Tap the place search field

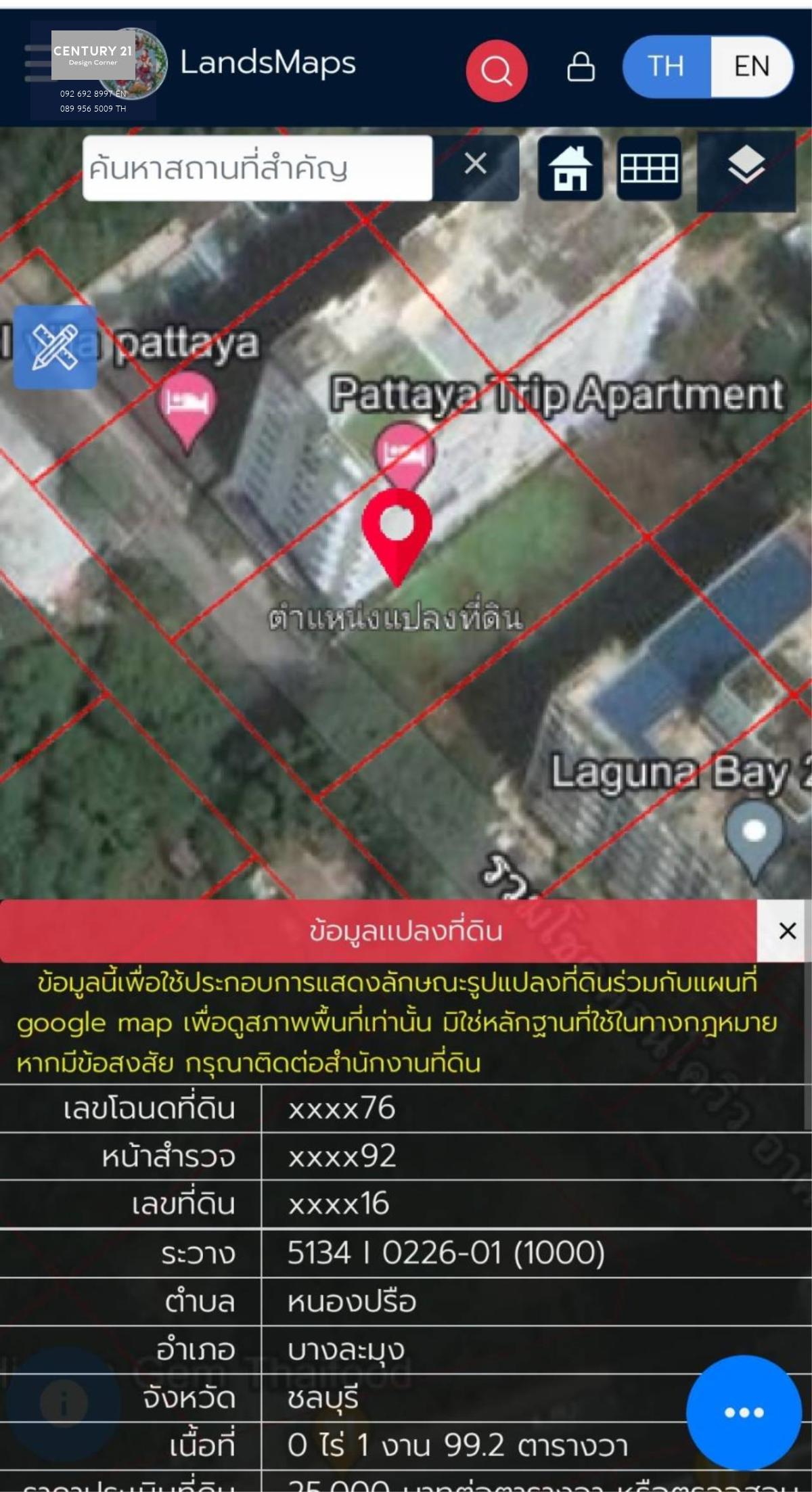pyautogui.click(x=257, y=168)
